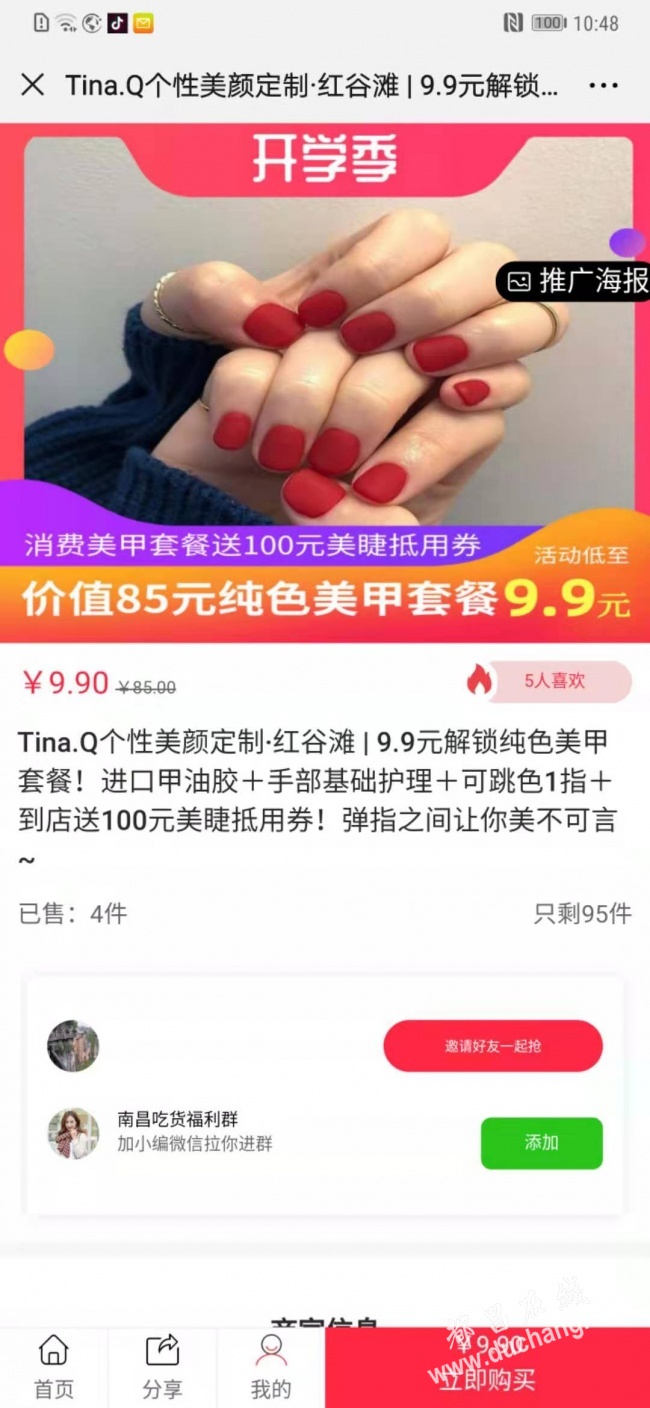Open 推广海报 promotional poster

(x=576, y=282)
